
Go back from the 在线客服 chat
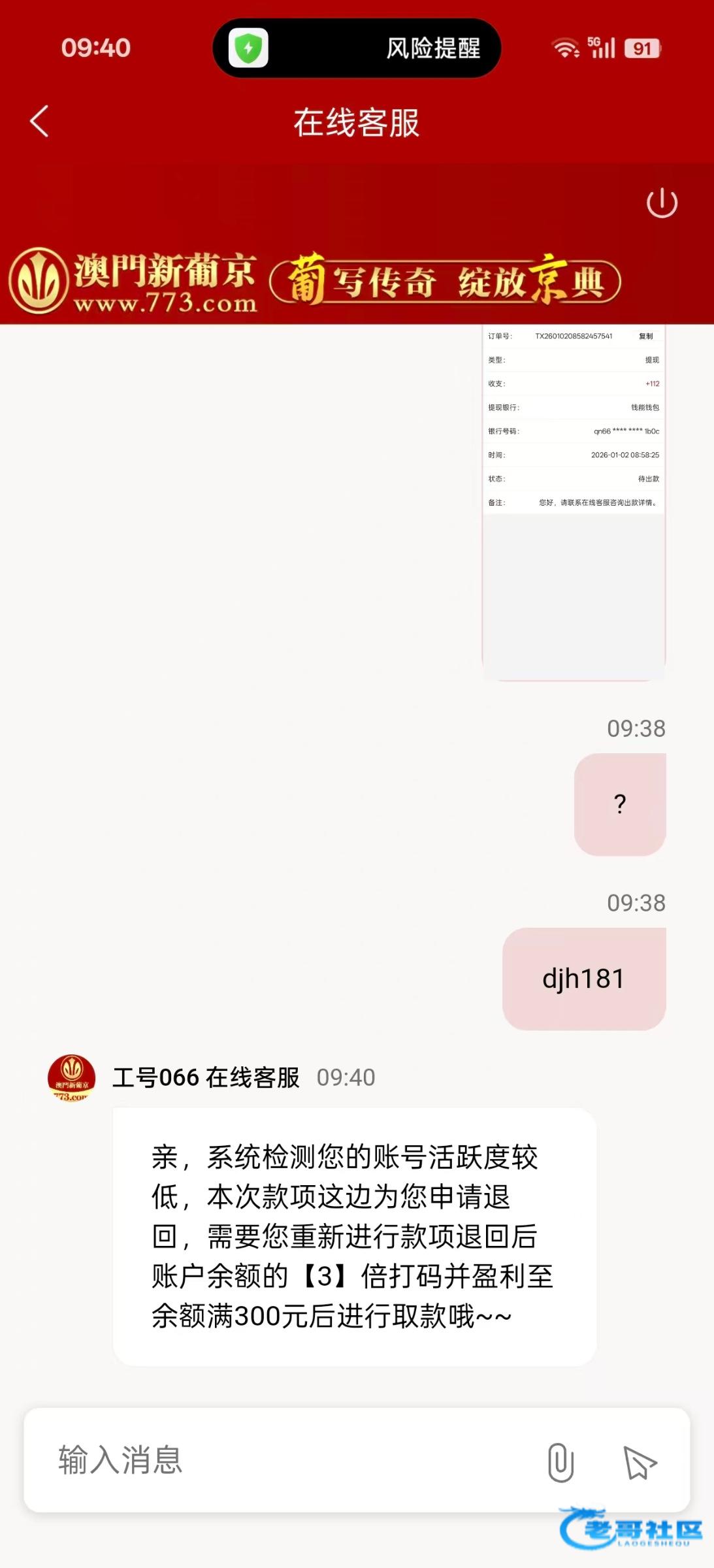[40, 122]
